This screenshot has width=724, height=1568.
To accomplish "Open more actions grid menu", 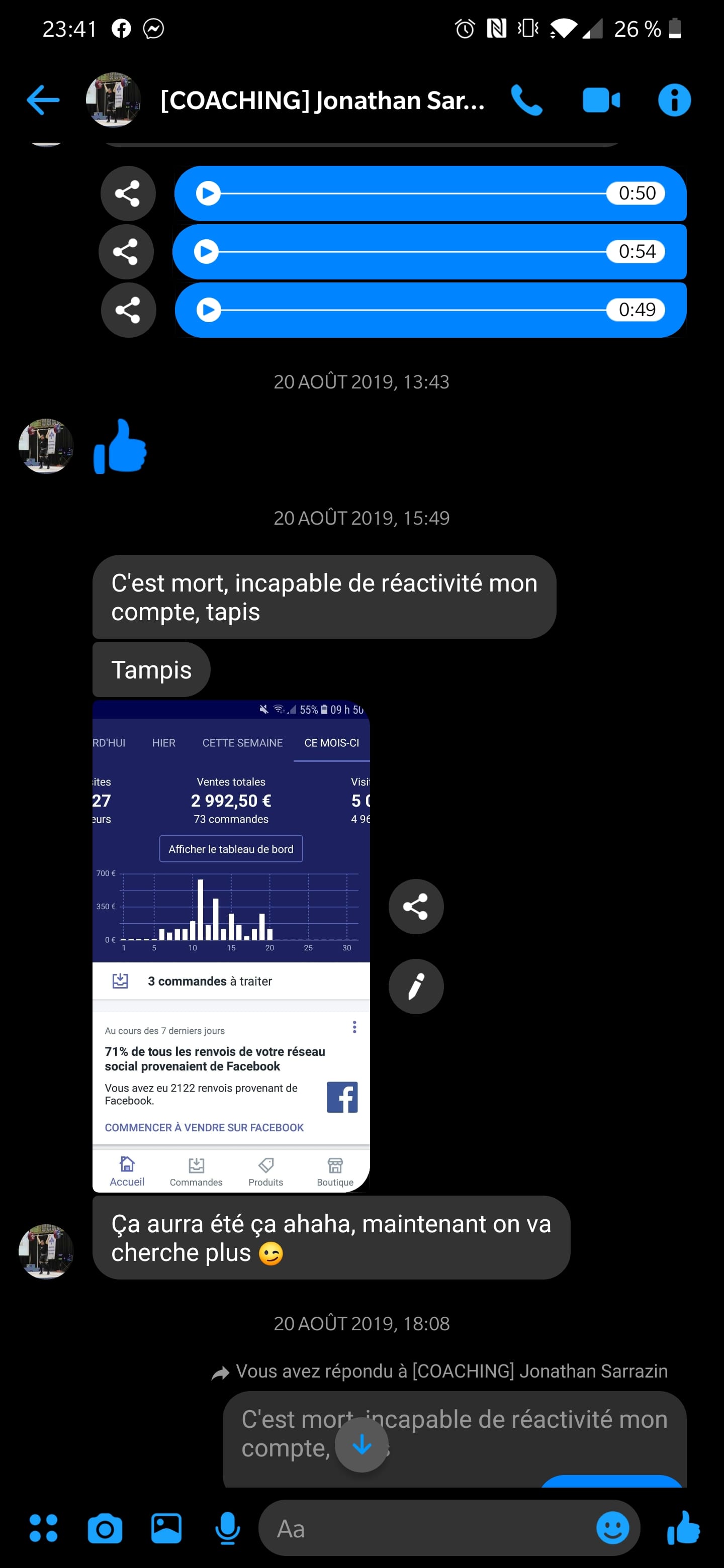I will pos(43,1528).
